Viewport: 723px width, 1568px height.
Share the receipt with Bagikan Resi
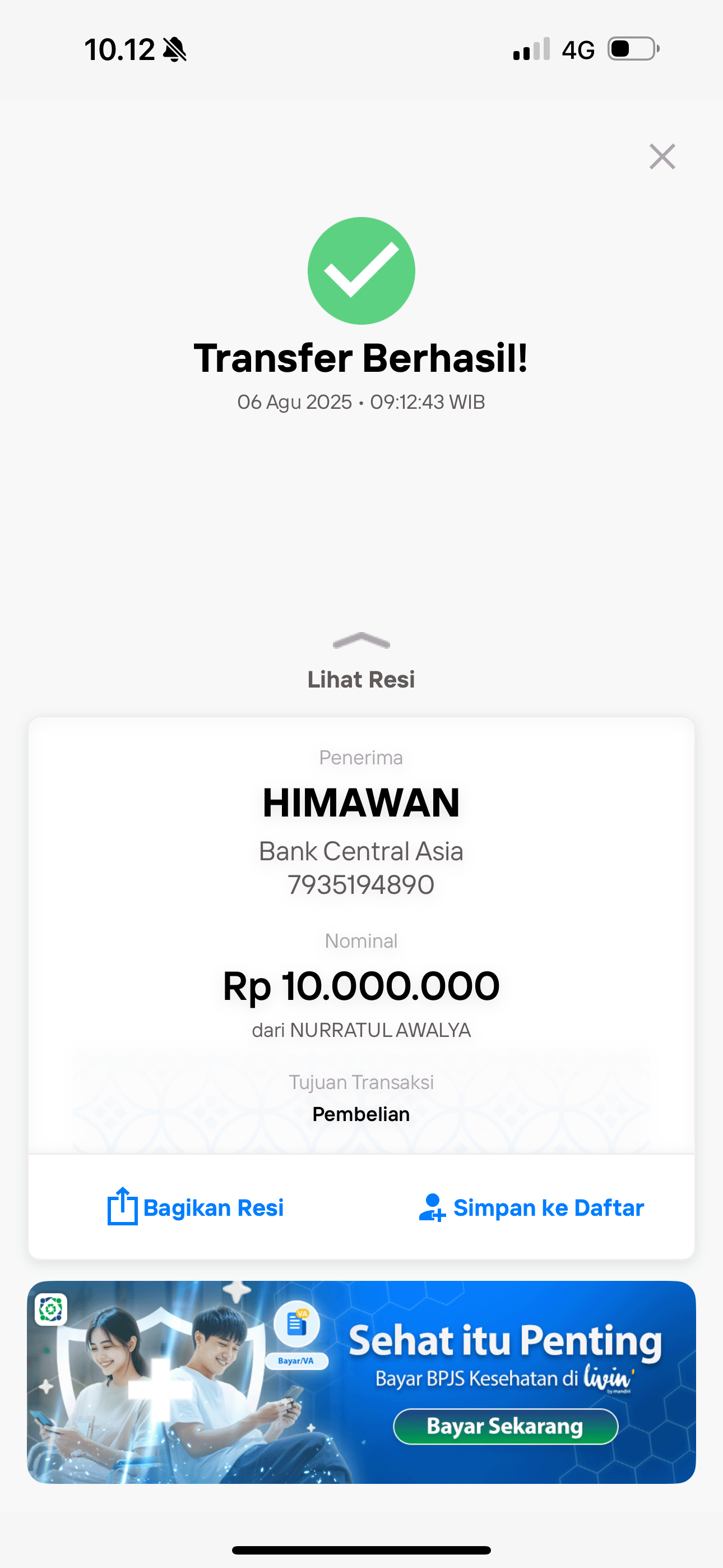196,1207
